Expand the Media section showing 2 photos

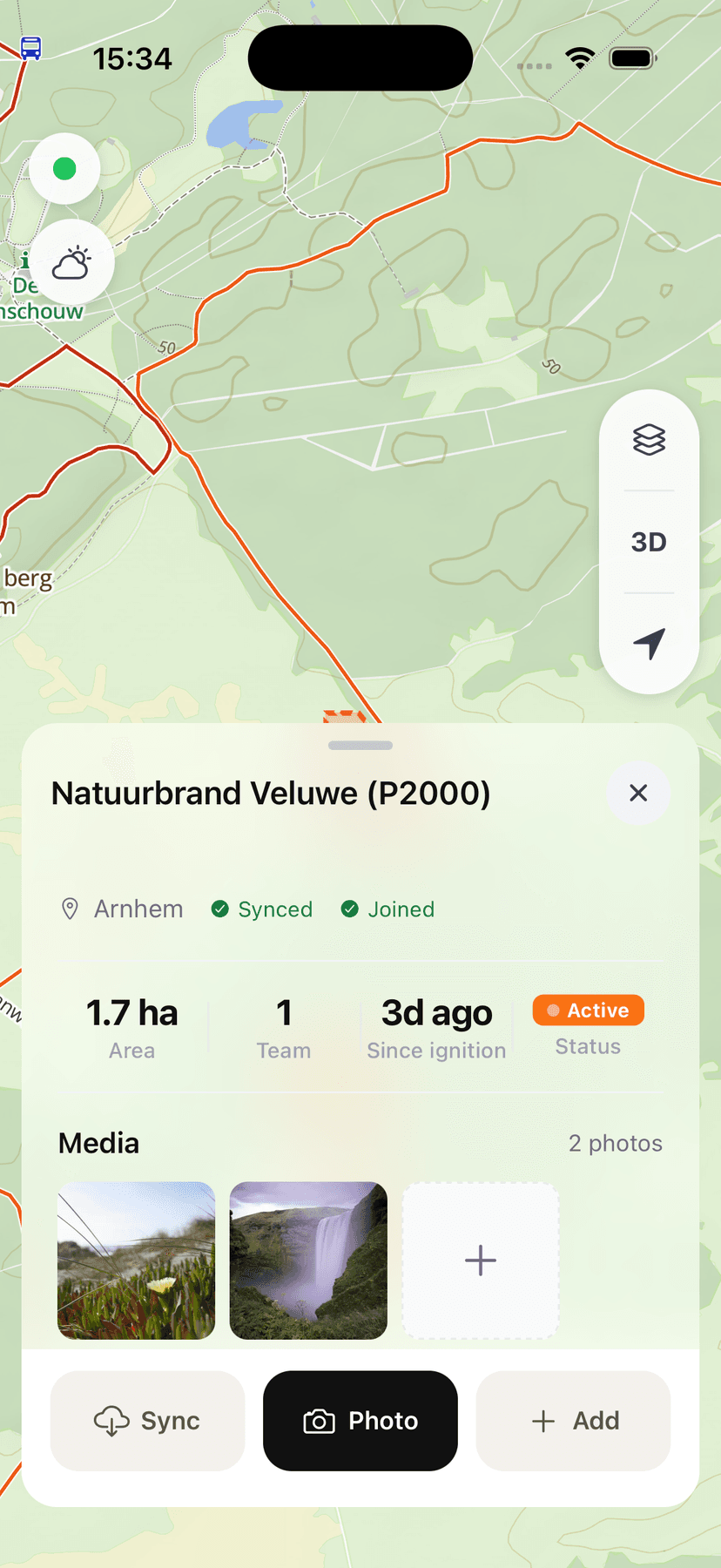(x=616, y=1143)
